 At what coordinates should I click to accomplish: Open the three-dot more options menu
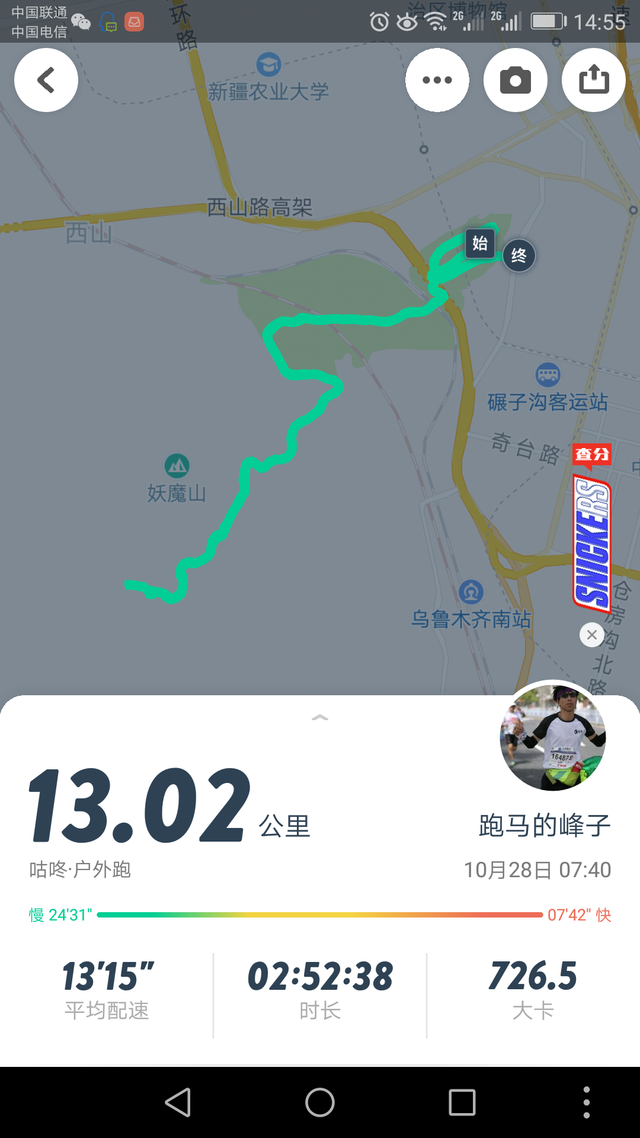pos(437,80)
